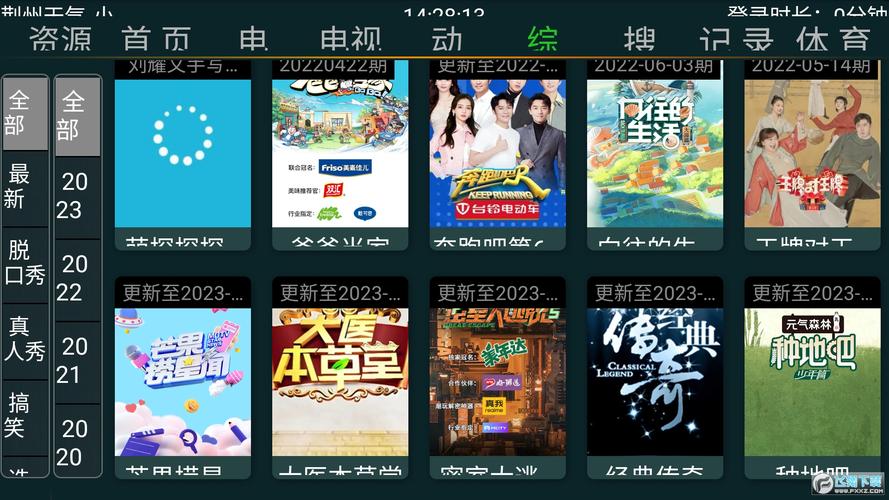Switch to the 电视 tab

click(x=351, y=40)
